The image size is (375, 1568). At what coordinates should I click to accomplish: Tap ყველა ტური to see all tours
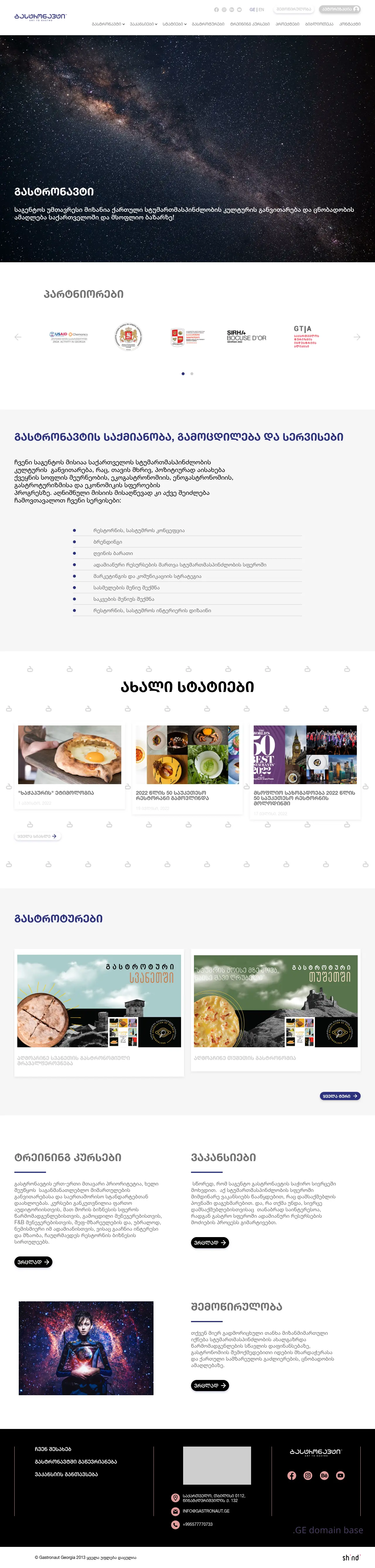click(x=340, y=1096)
